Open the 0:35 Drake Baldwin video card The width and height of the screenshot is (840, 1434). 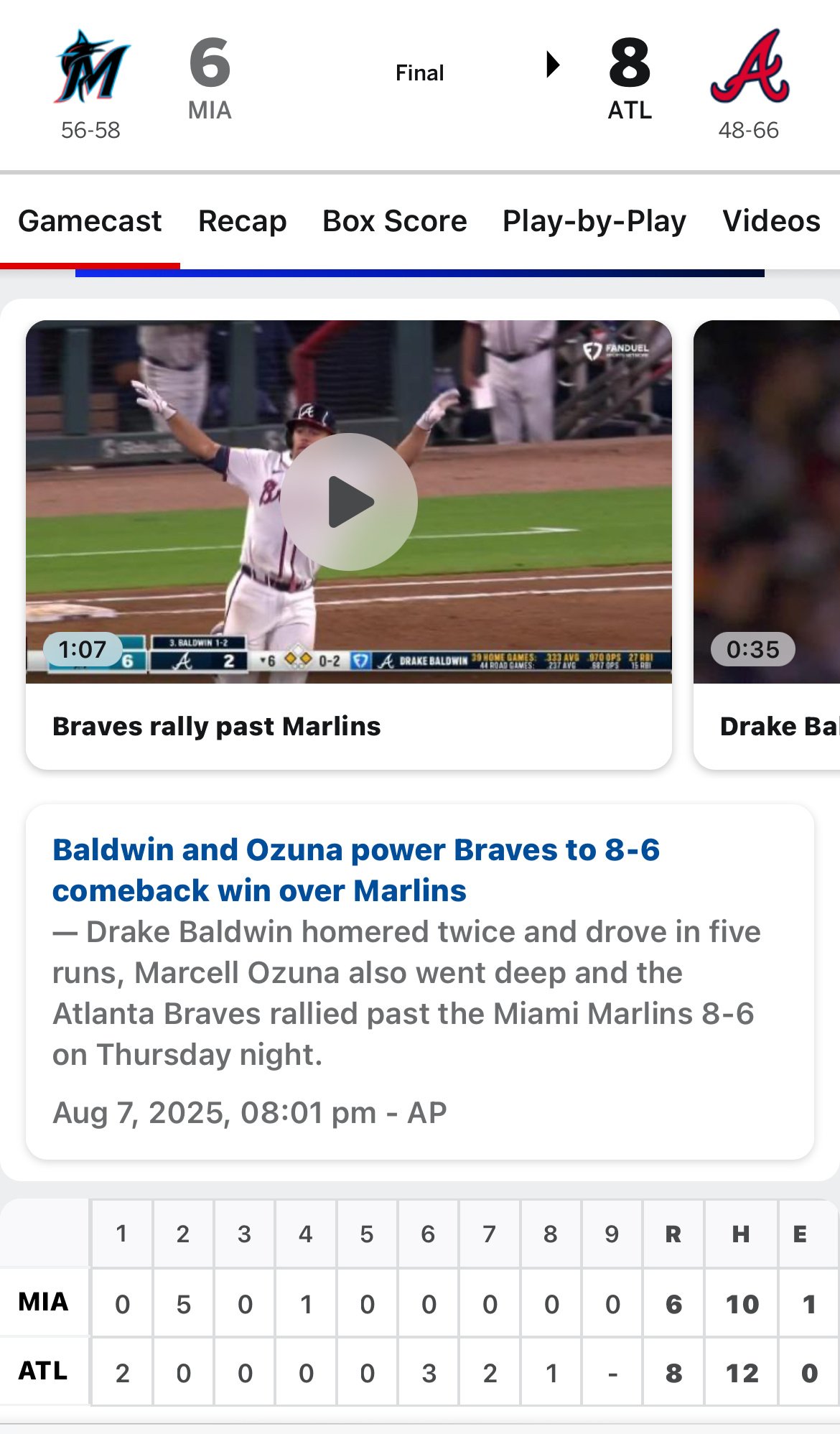pos(767,544)
